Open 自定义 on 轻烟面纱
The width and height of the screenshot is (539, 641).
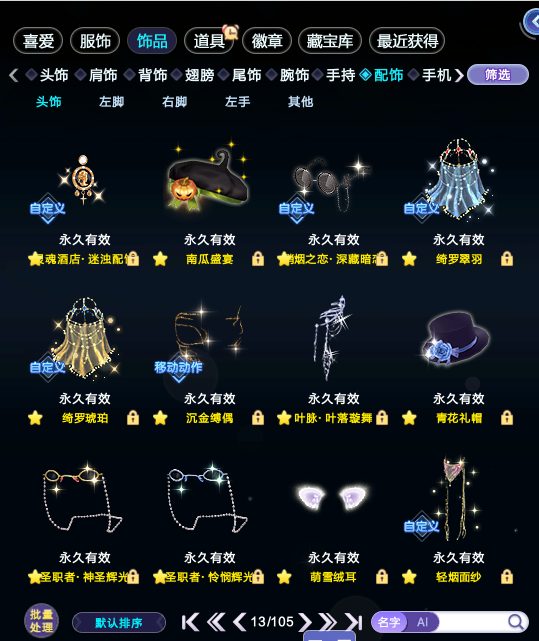(x=421, y=527)
